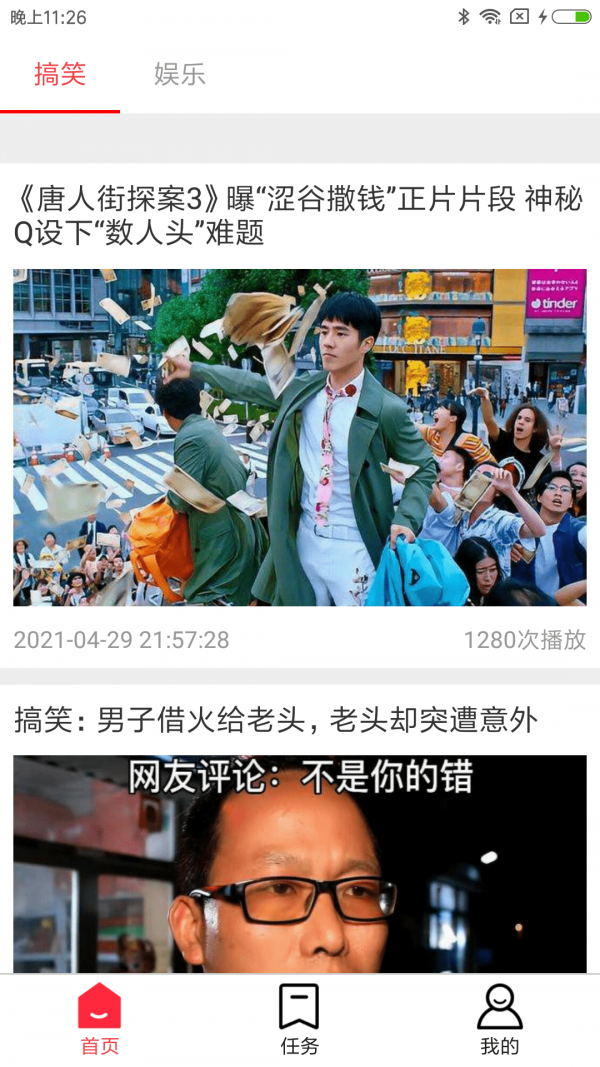The height and width of the screenshot is (1067, 600).
Task: Open the 唐人街探案3 video thumbnail
Action: pos(300,437)
